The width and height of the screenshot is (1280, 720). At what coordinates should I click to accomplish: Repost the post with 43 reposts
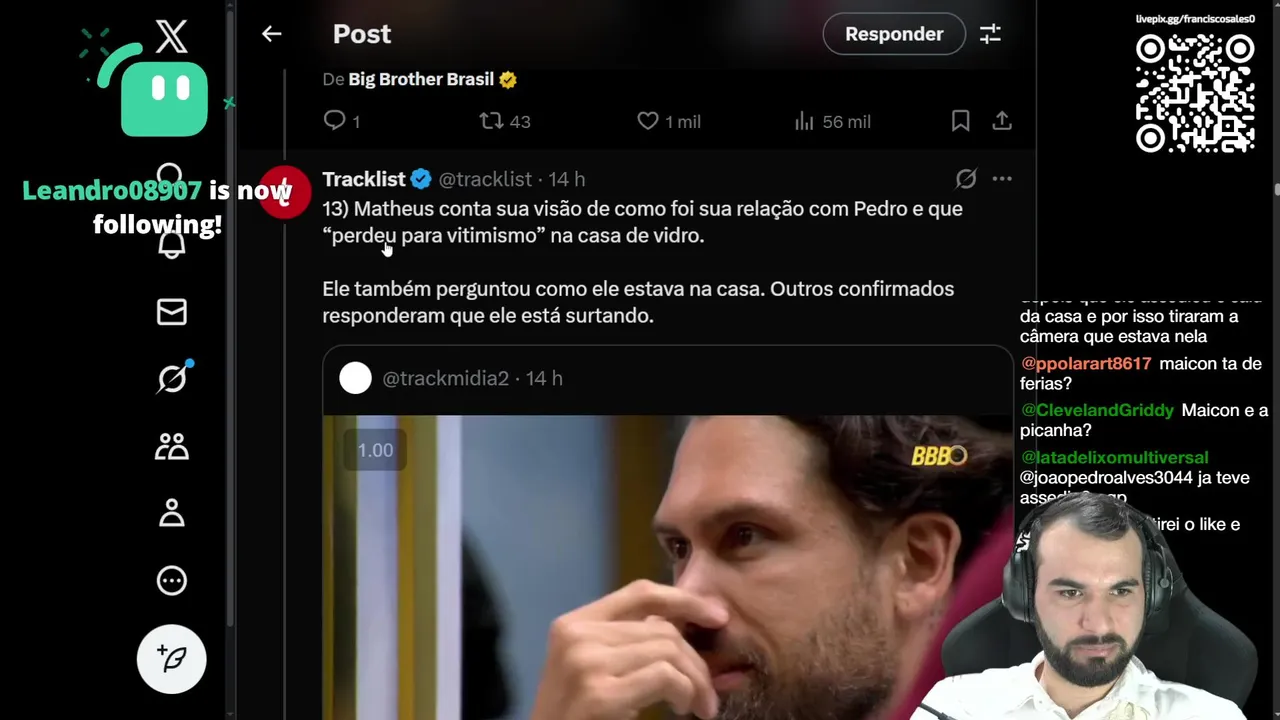pos(491,121)
